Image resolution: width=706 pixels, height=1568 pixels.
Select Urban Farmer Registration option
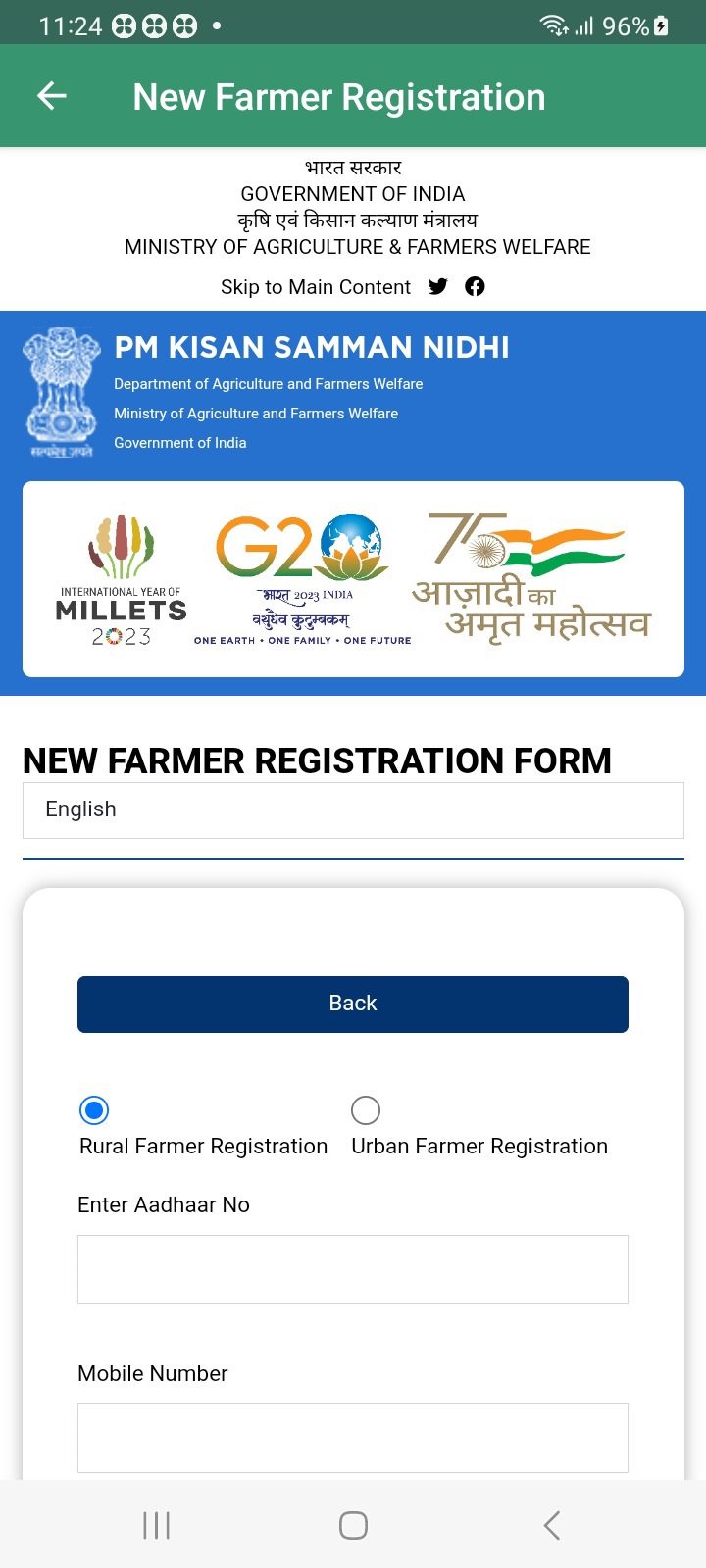point(366,1110)
